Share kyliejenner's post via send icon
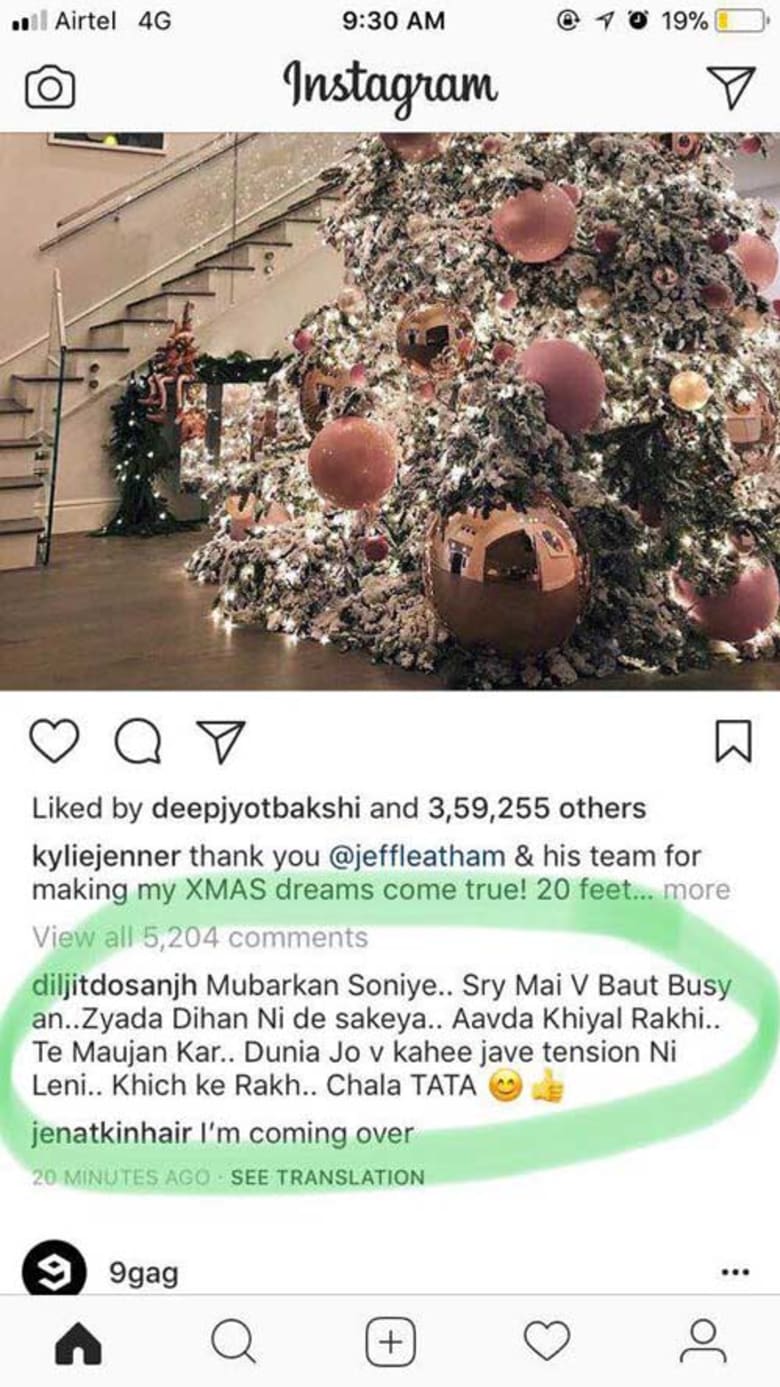780x1387 pixels. coord(220,742)
